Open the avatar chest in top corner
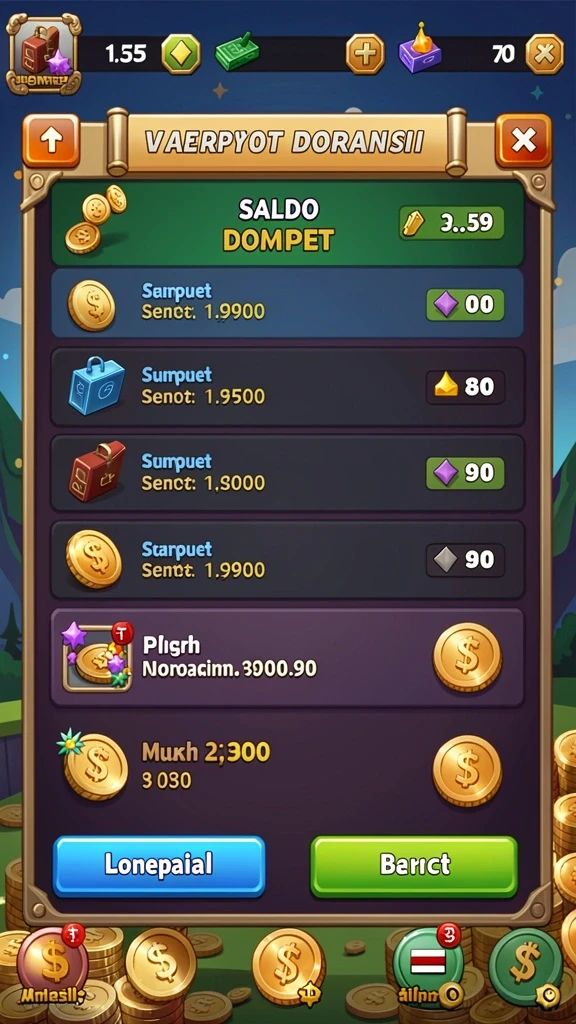This screenshot has width=576, height=1024. click(43, 54)
